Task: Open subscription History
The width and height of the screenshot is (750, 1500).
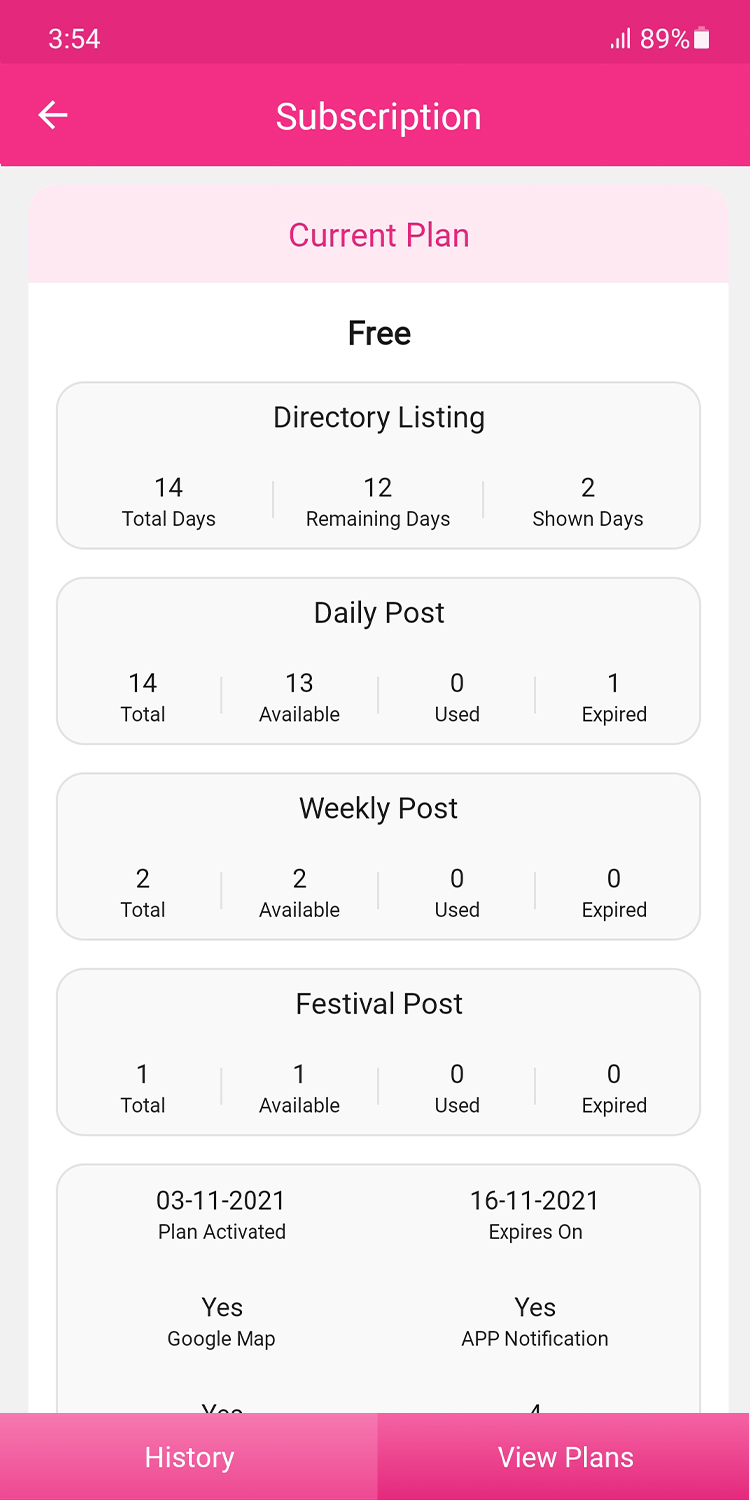Action: click(189, 1457)
